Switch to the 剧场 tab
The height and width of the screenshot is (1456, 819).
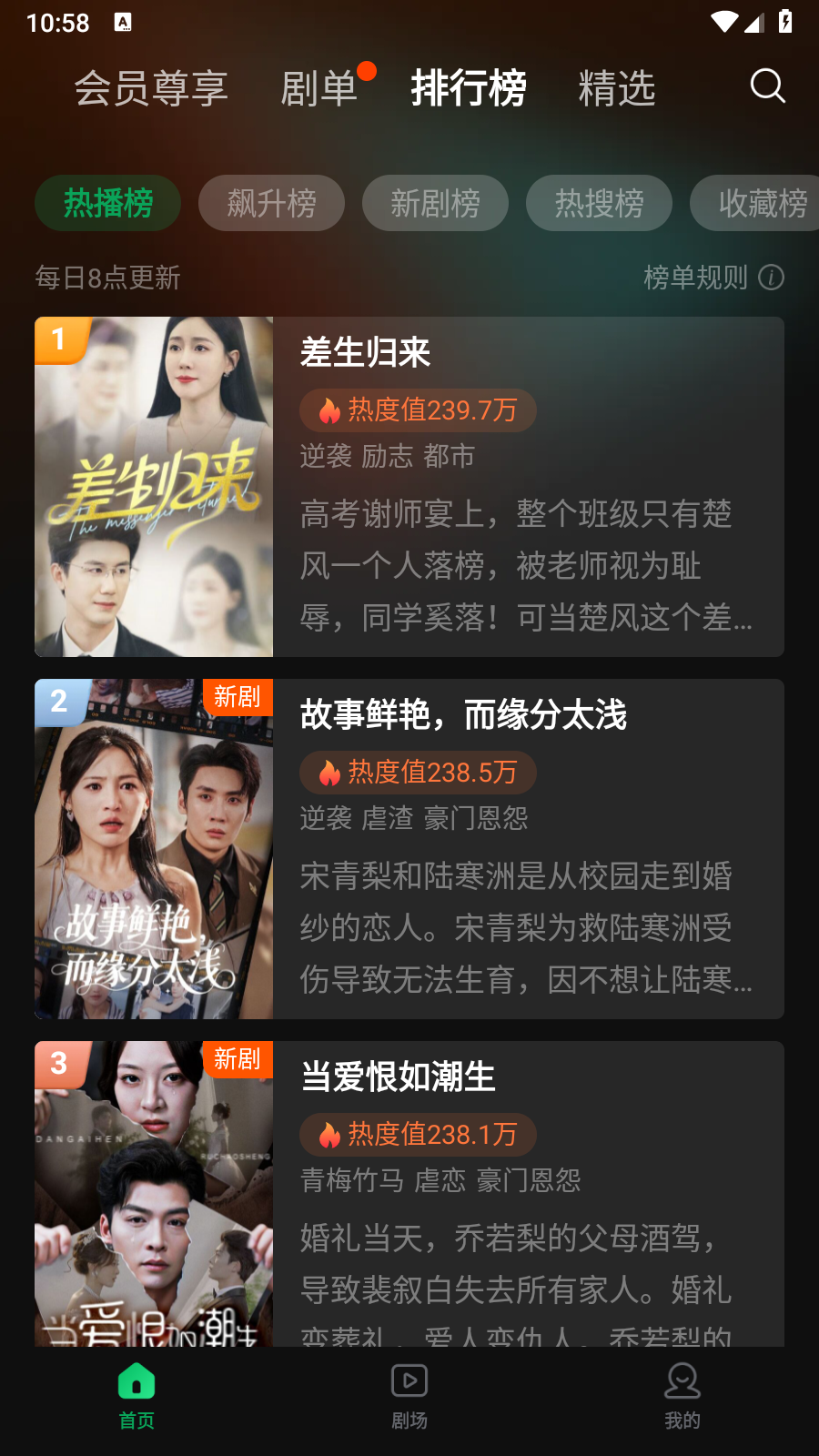(x=409, y=1397)
